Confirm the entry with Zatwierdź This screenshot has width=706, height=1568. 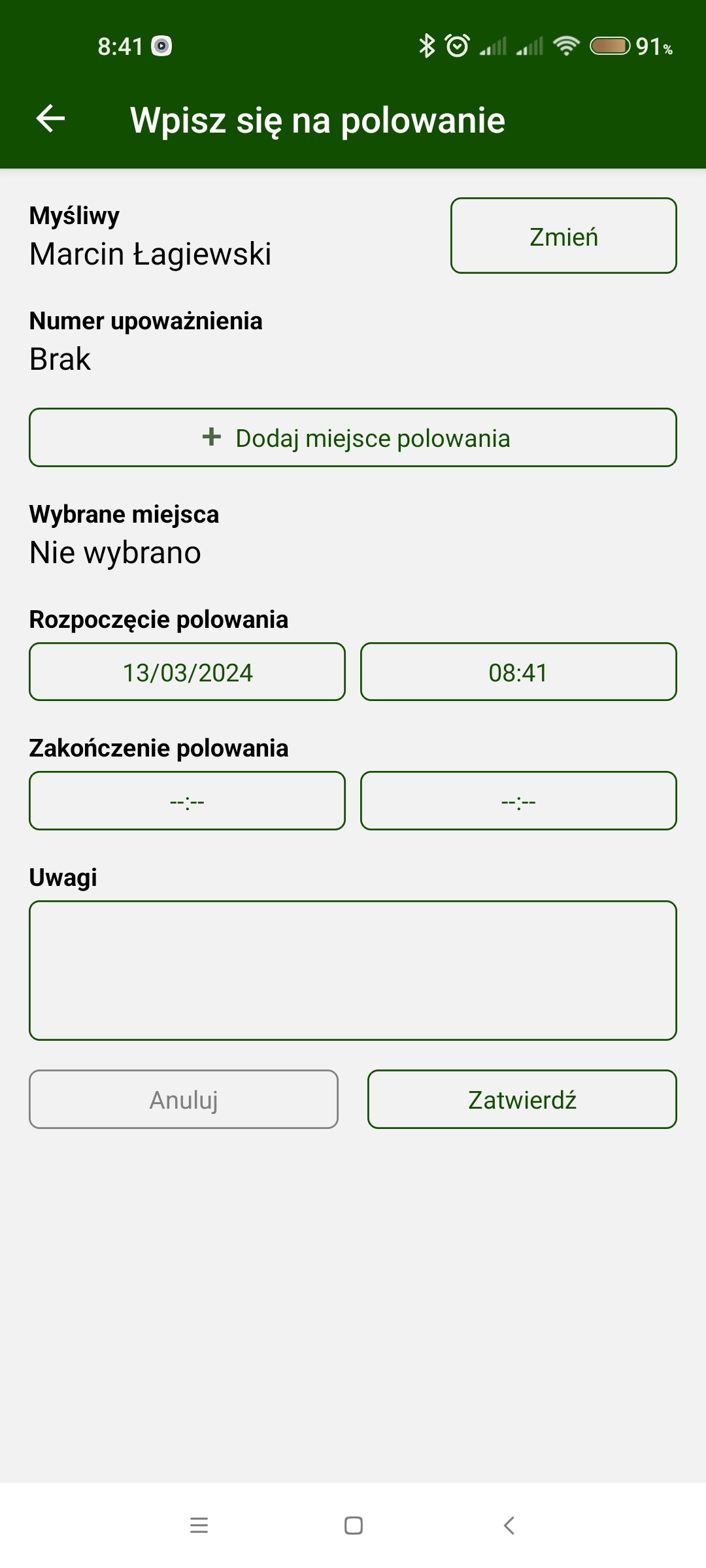pos(522,1100)
